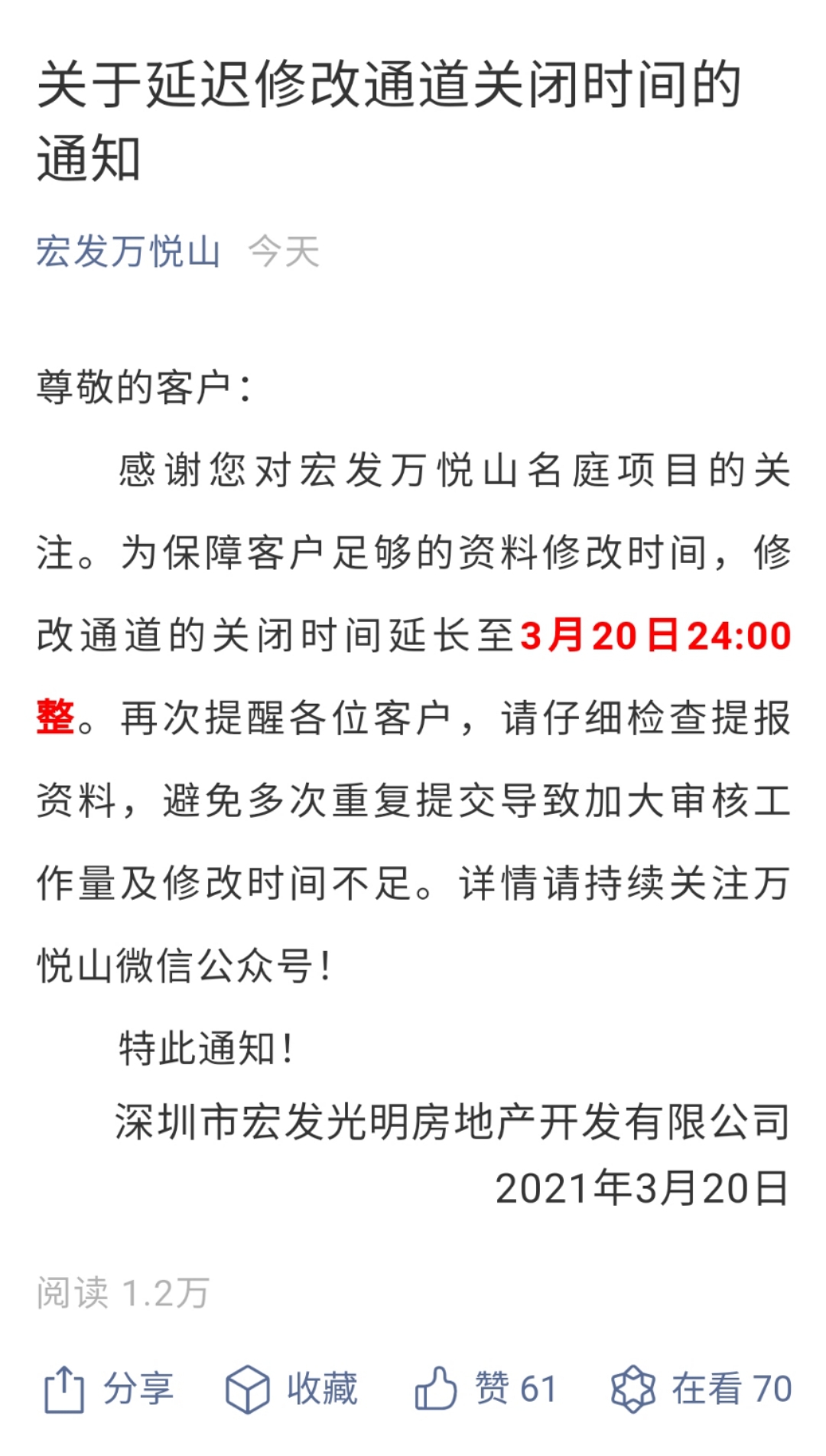Save the article with 收藏
Screen dimensions: 826x1456
click(x=291, y=1389)
